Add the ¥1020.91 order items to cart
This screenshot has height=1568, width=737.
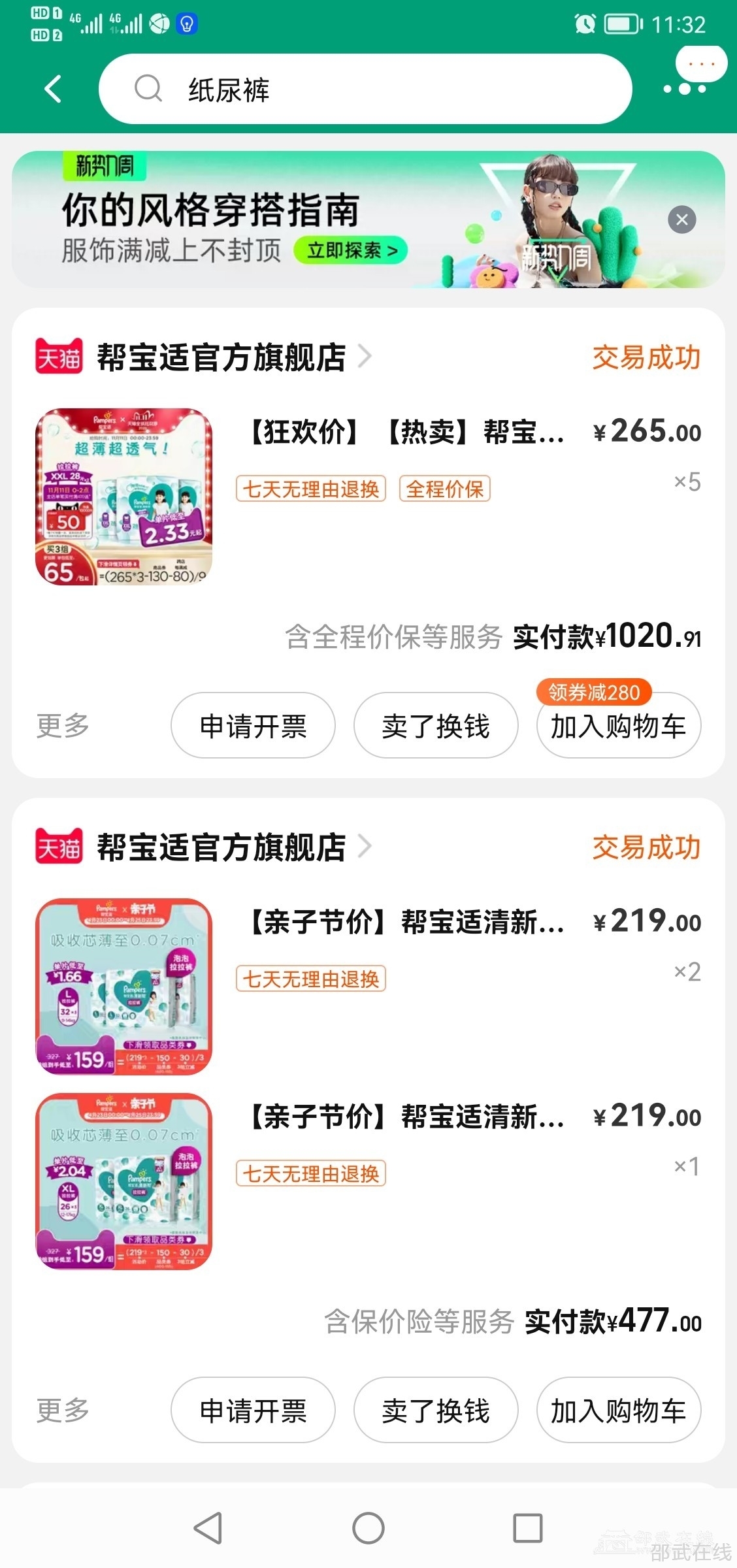(618, 726)
